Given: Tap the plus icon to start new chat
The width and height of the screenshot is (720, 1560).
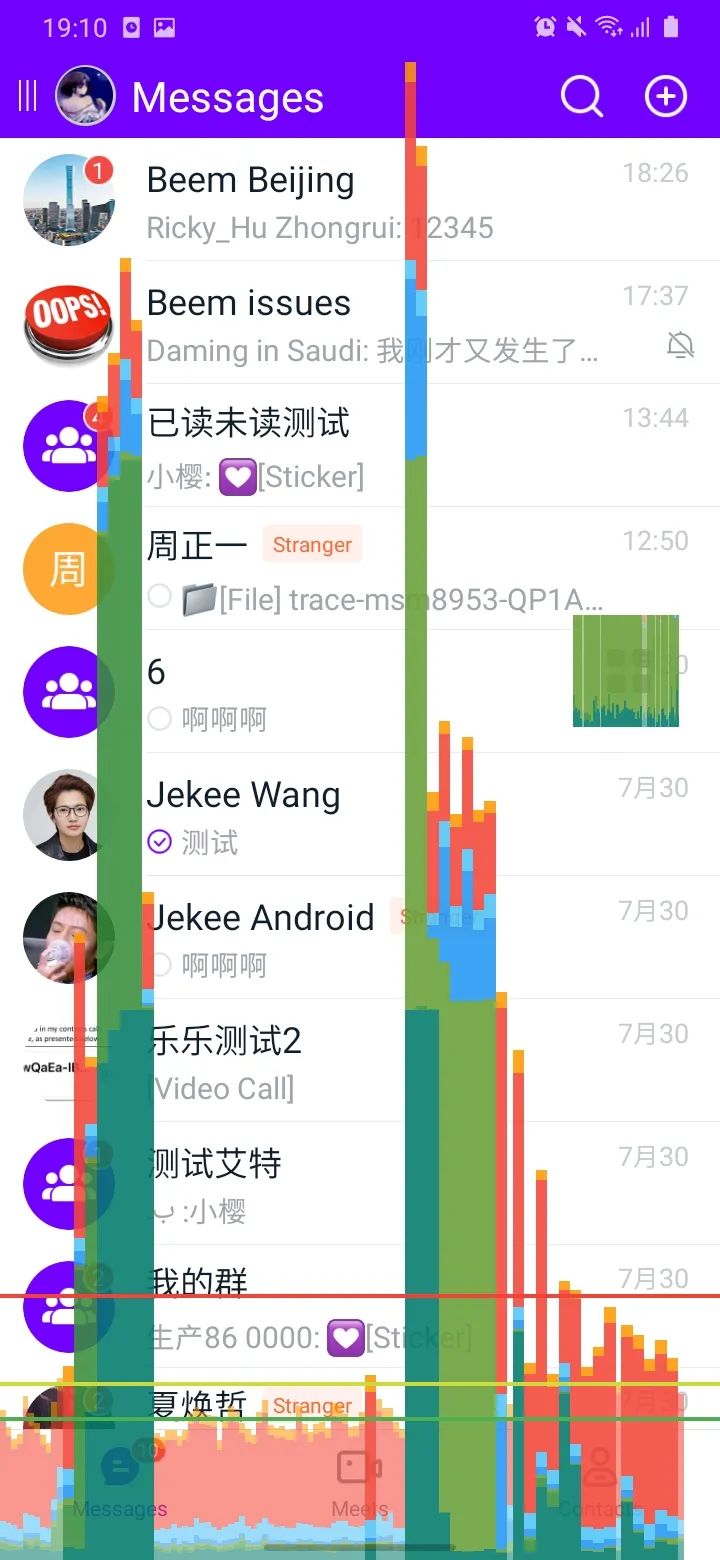Looking at the screenshot, I should 665,97.
